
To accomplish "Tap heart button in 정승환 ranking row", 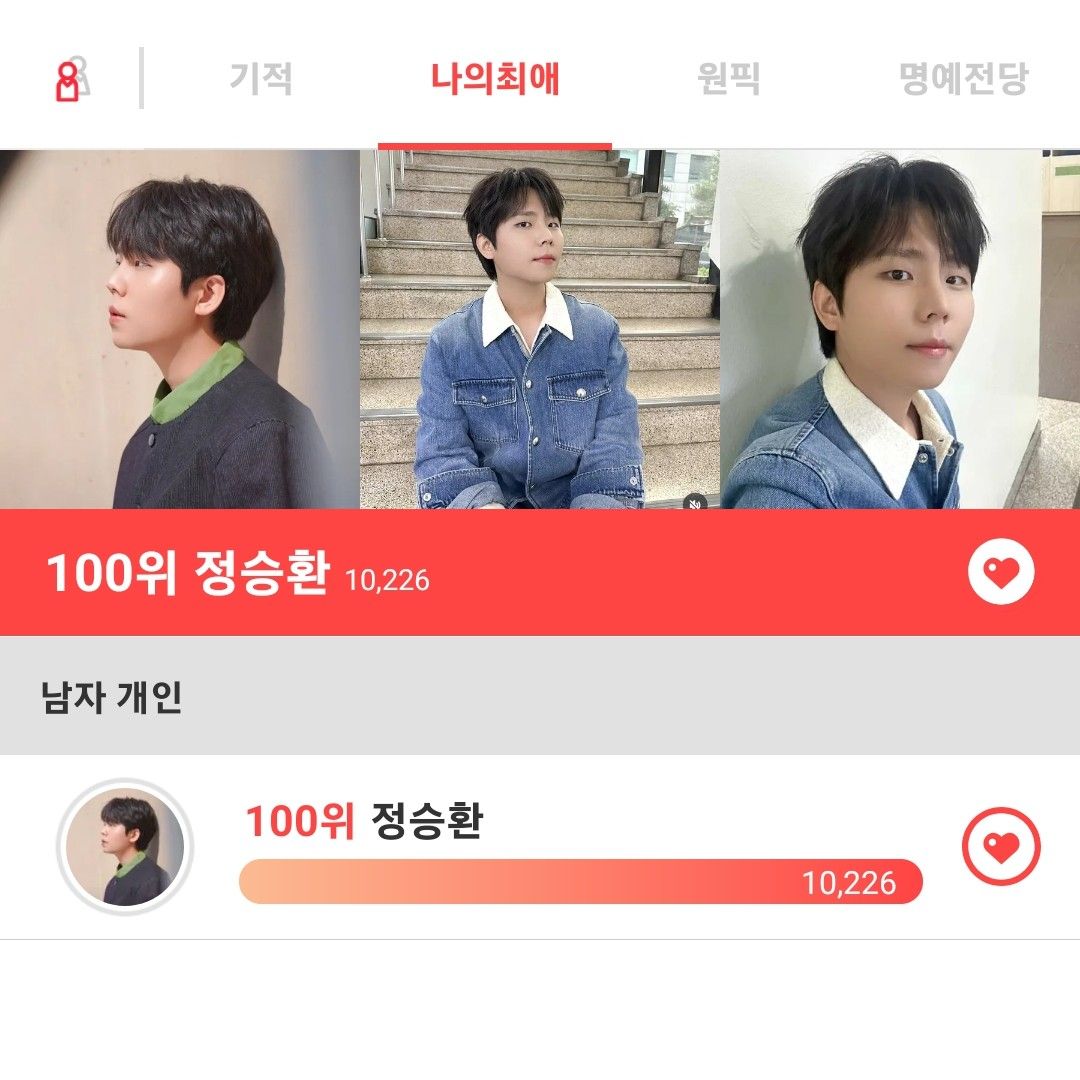I will pos(1001,847).
